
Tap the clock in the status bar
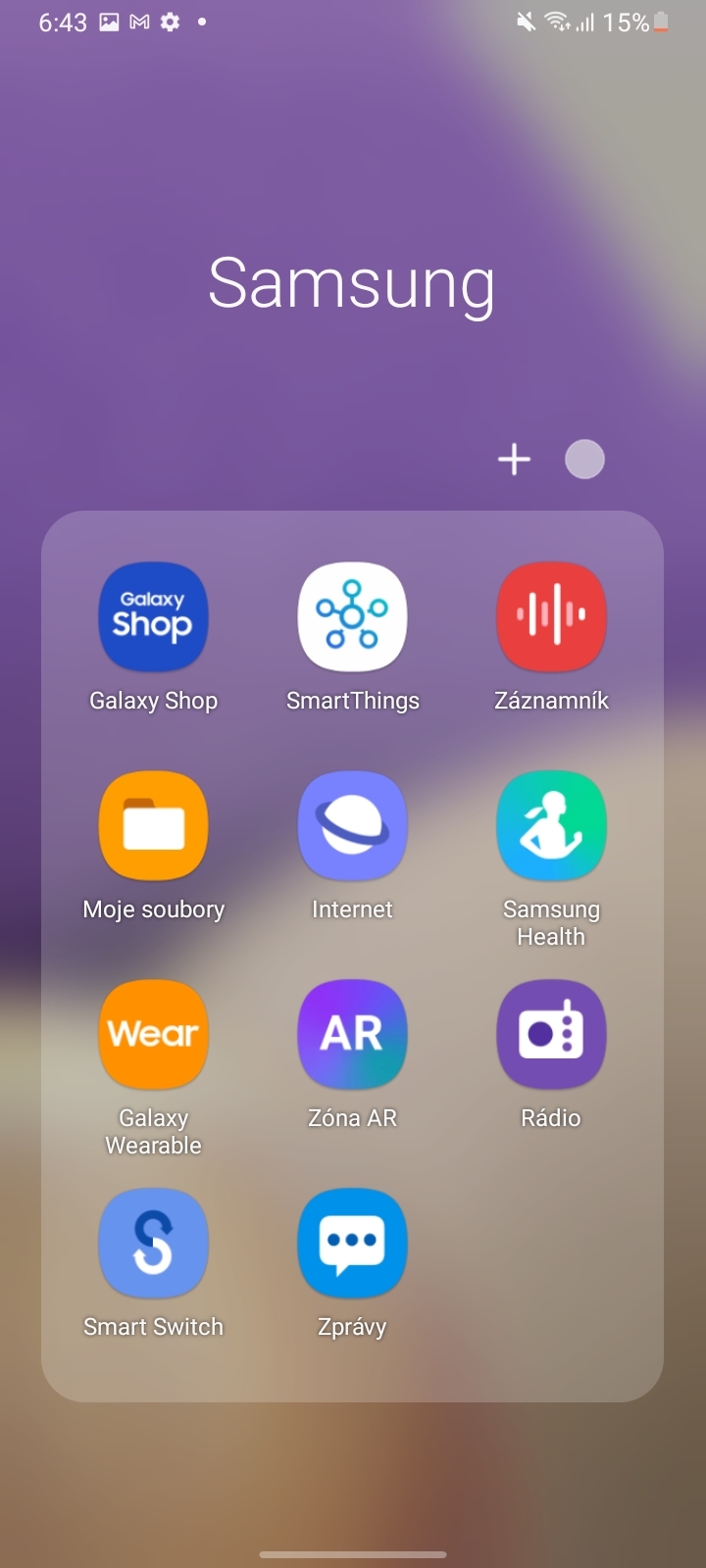coord(61,22)
